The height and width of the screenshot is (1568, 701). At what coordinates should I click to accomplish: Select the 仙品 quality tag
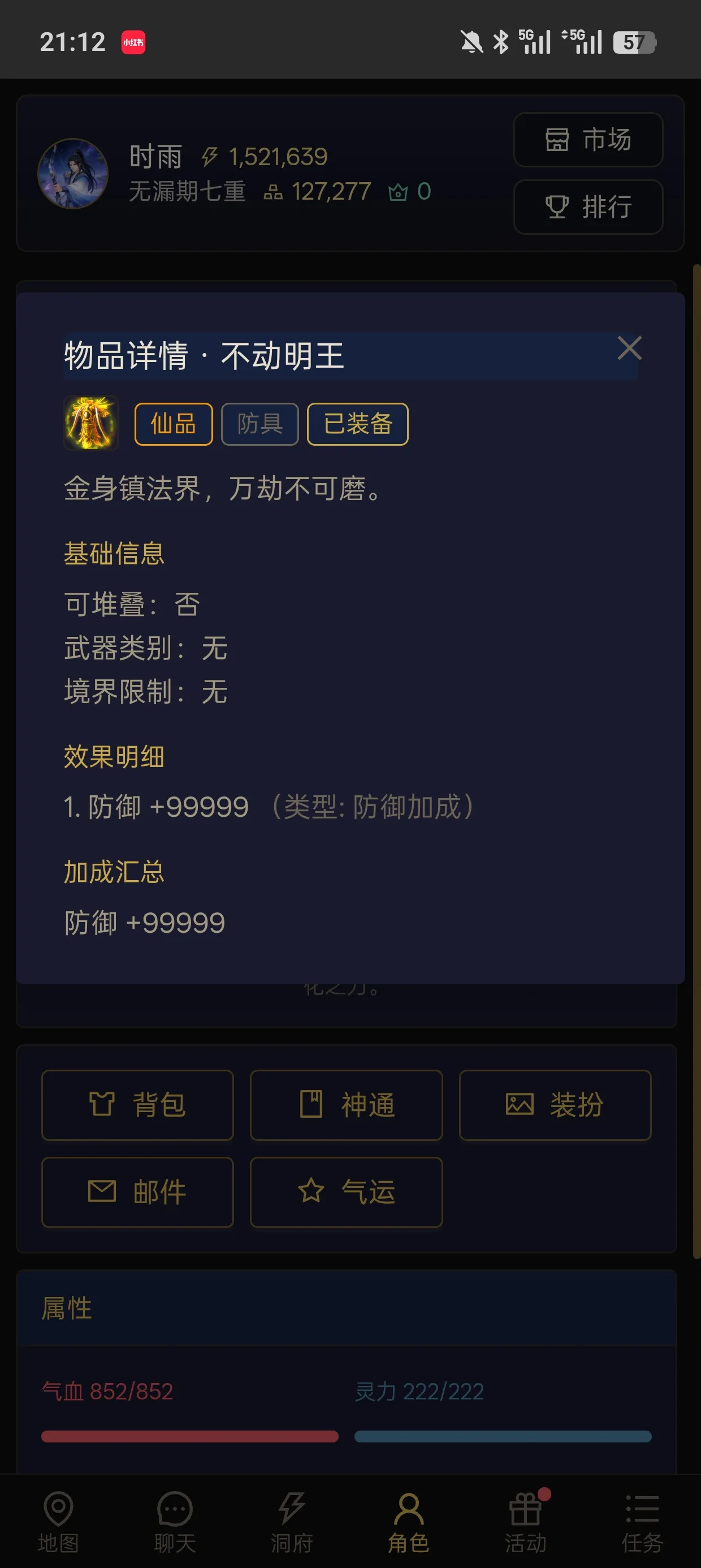coord(173,424)
